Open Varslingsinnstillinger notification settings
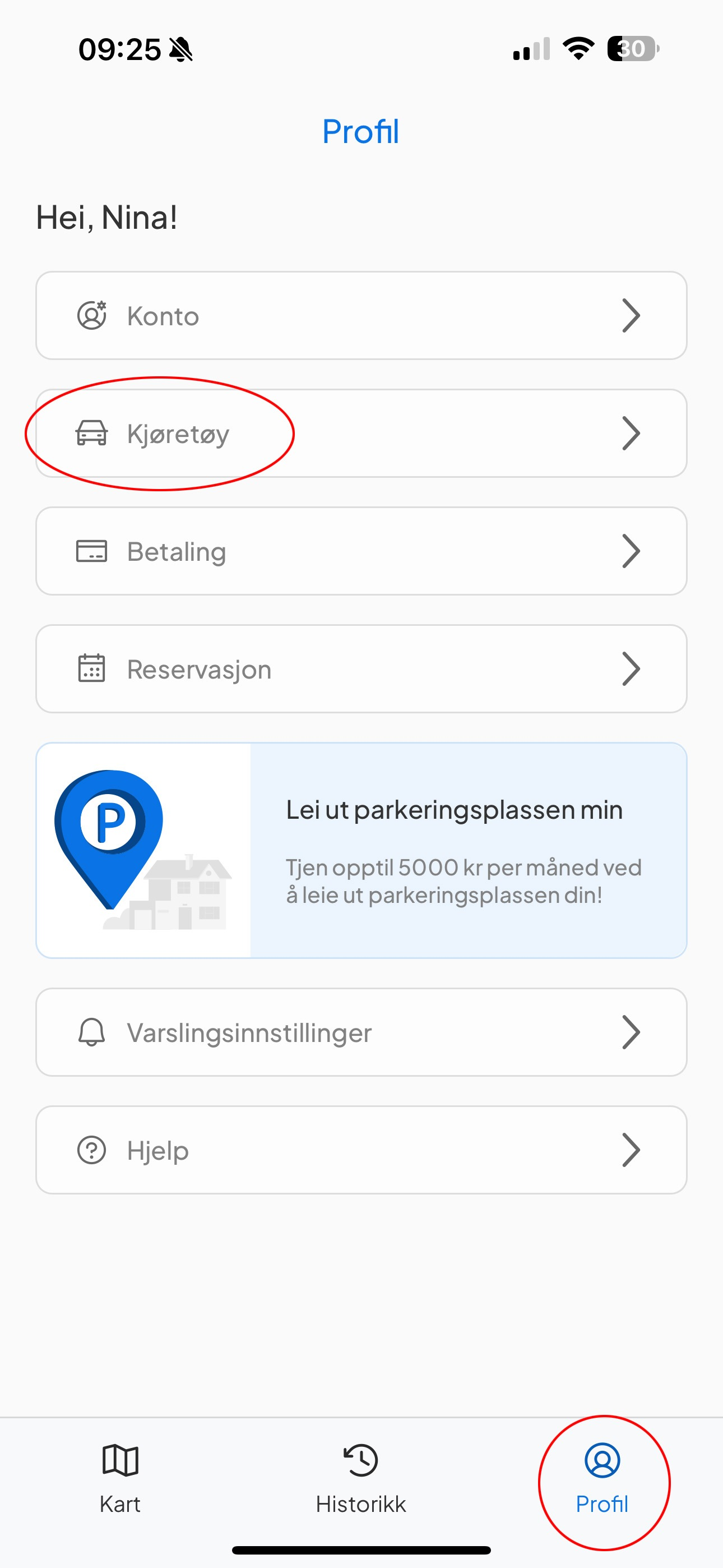This screenshot has width=723, height=1568. pyautogui.click(x=361, y=1032)
